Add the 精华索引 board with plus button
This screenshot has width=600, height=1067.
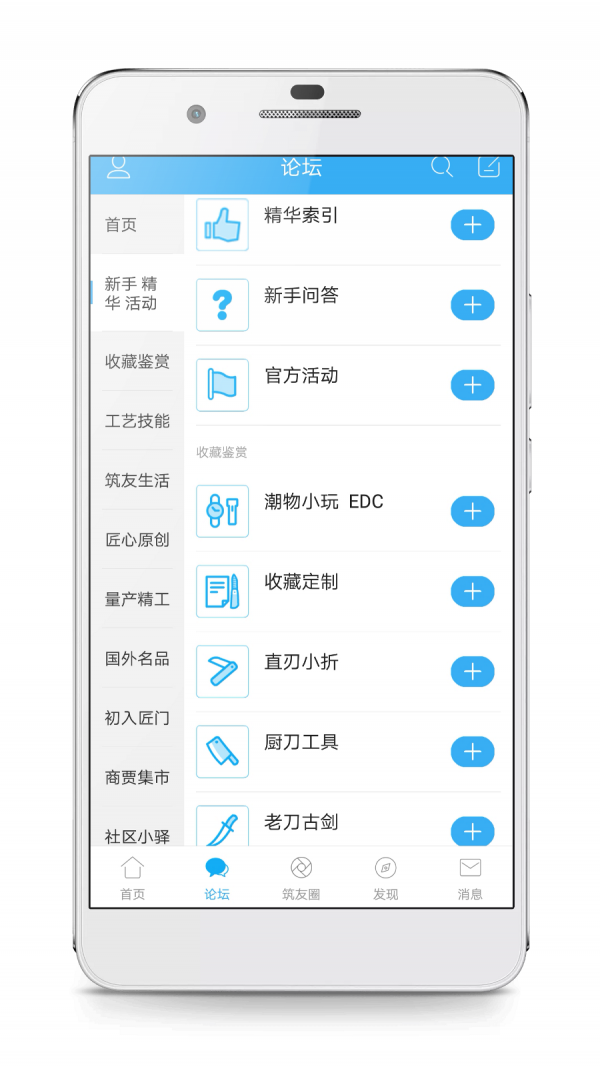pos(472,225)
